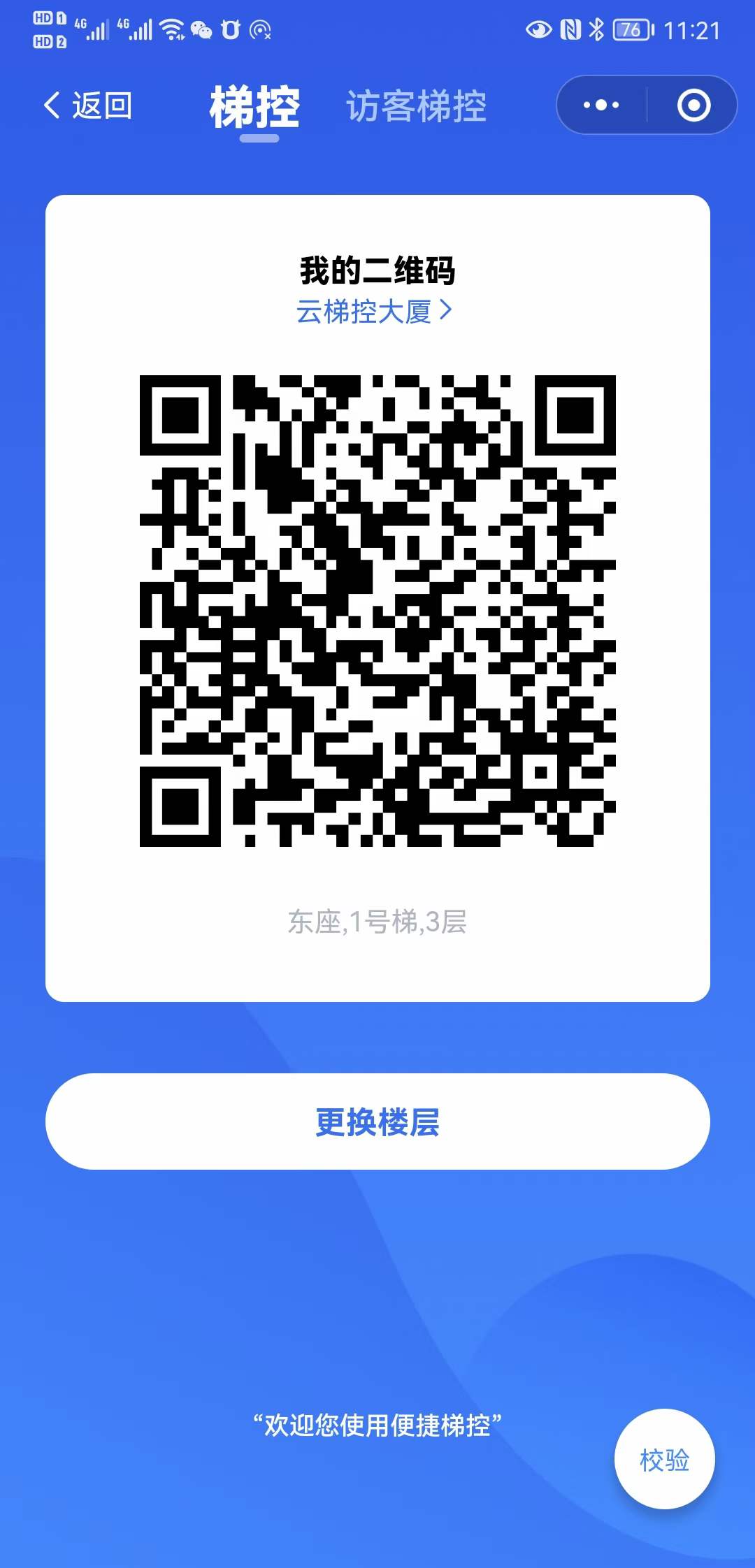Viewport: 755px width, 1568px height.
Task: Open the mini program overflow menu
Action: coord(601,106)
